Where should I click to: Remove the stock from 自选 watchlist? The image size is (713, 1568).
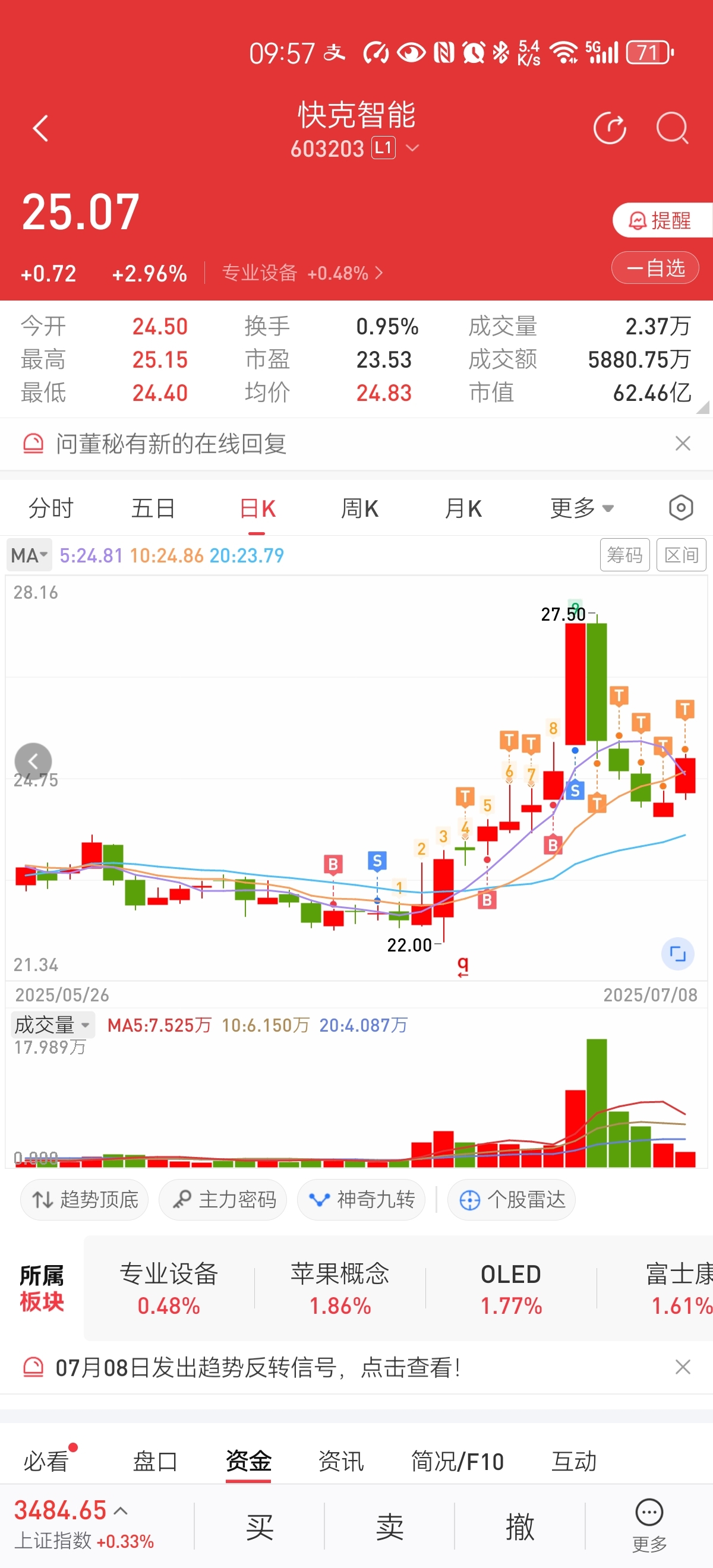coord(655,268)
